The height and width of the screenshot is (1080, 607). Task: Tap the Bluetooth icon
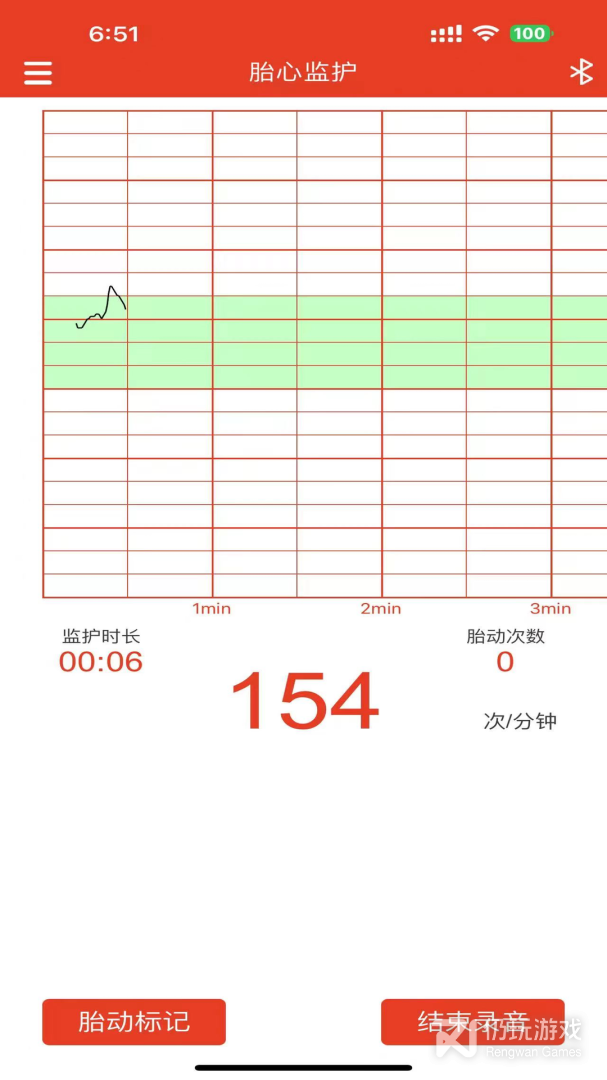tap(581, 72)
